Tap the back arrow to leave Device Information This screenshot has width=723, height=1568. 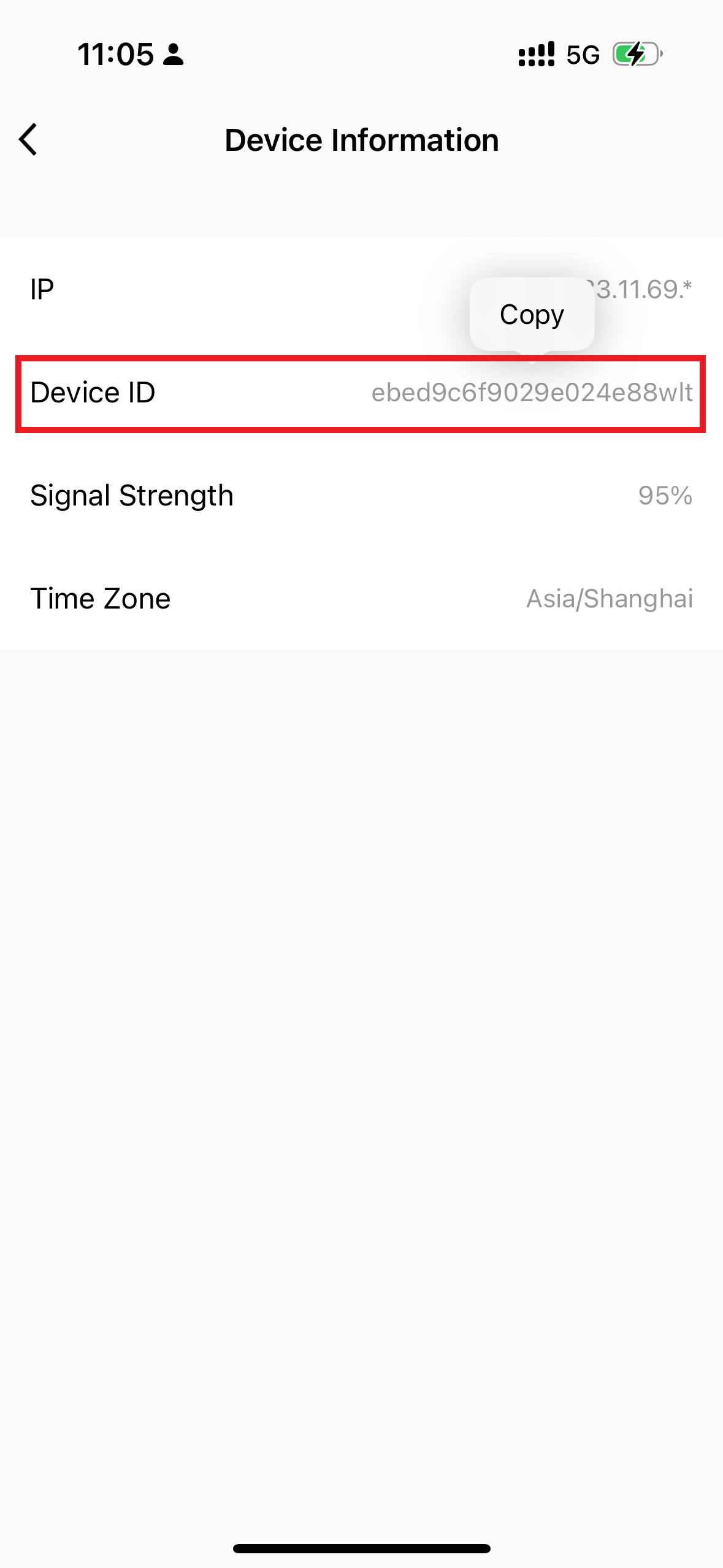[29, 139]
